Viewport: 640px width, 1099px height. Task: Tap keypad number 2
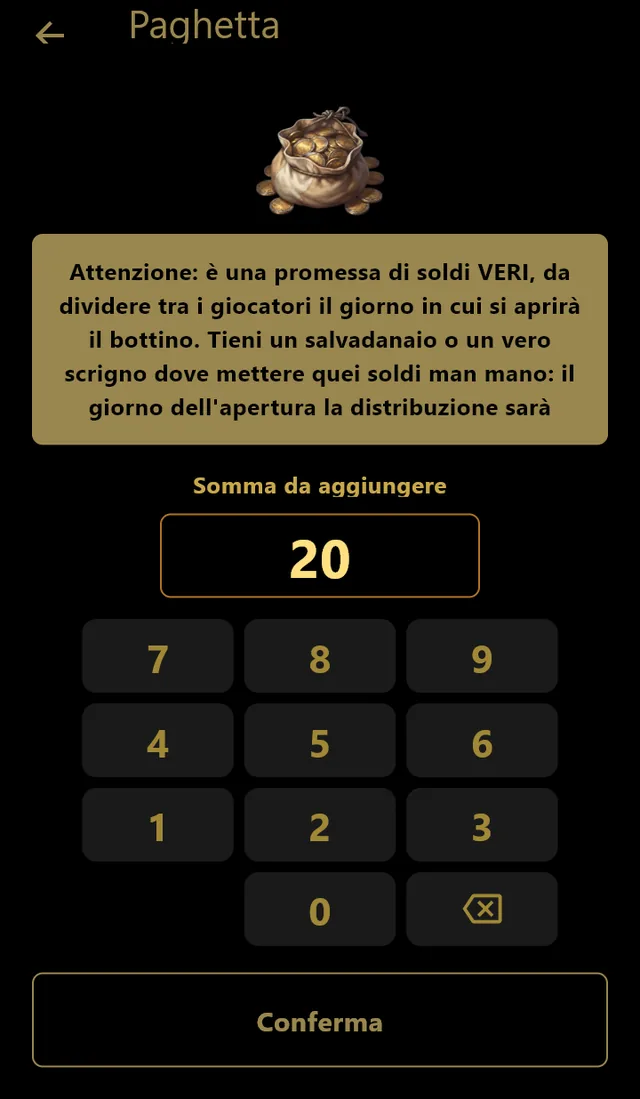[x=320, y=825]
